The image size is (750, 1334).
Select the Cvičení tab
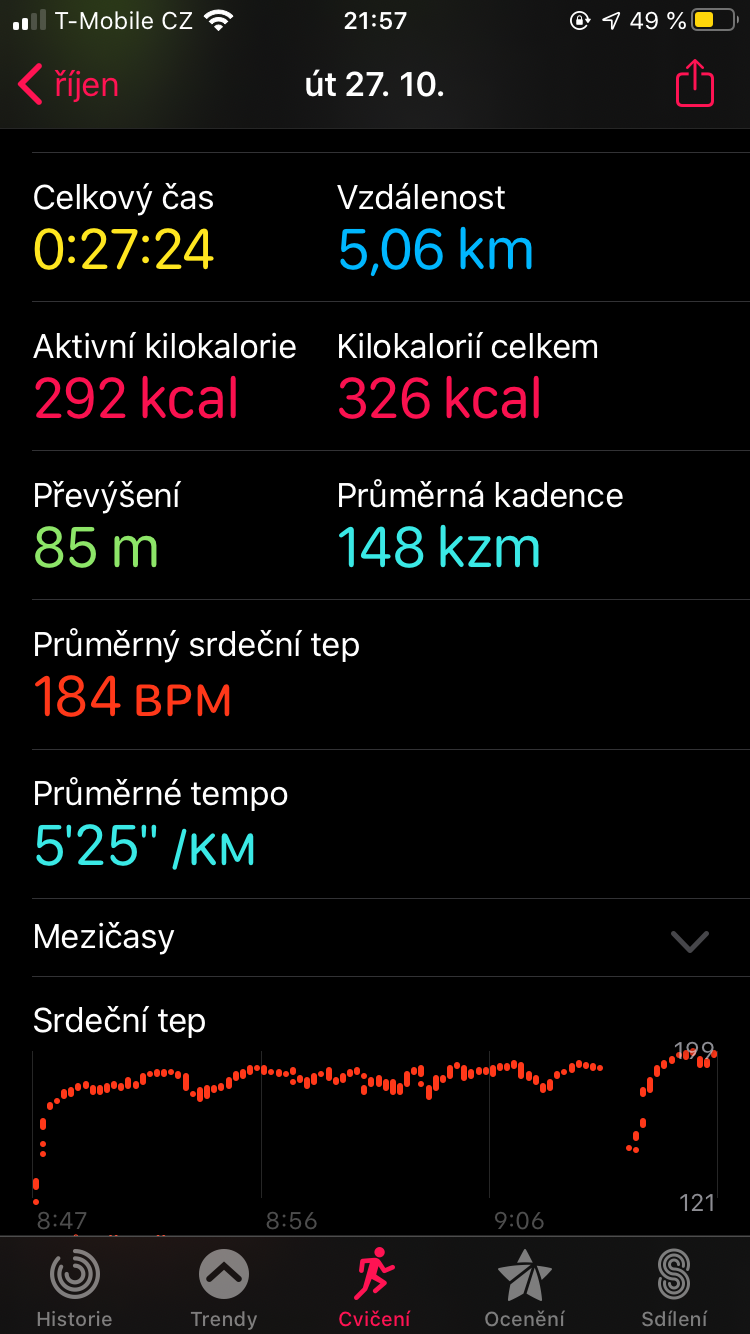click(x=375, y=1287)
